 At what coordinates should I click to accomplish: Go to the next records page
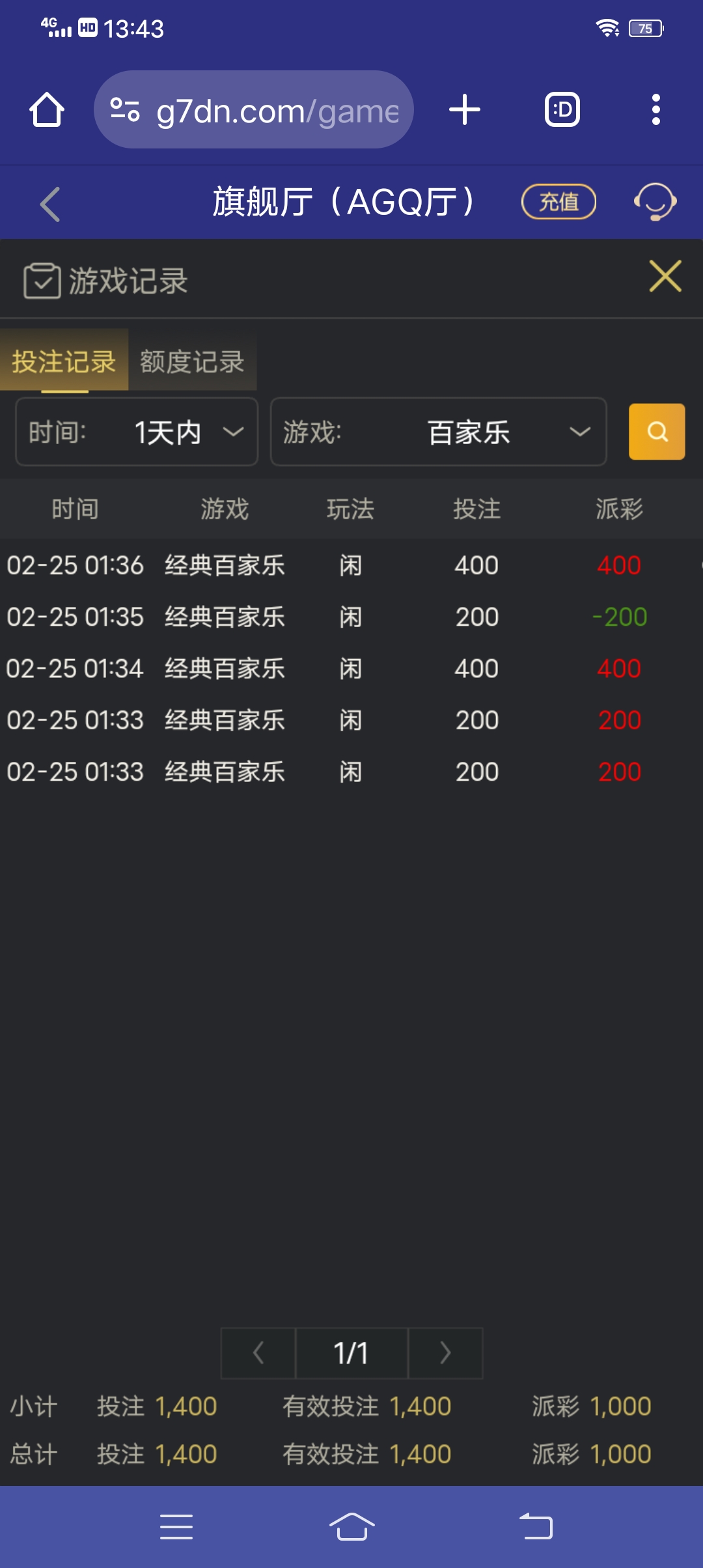pyautogui.click(x=445, y=1353)
